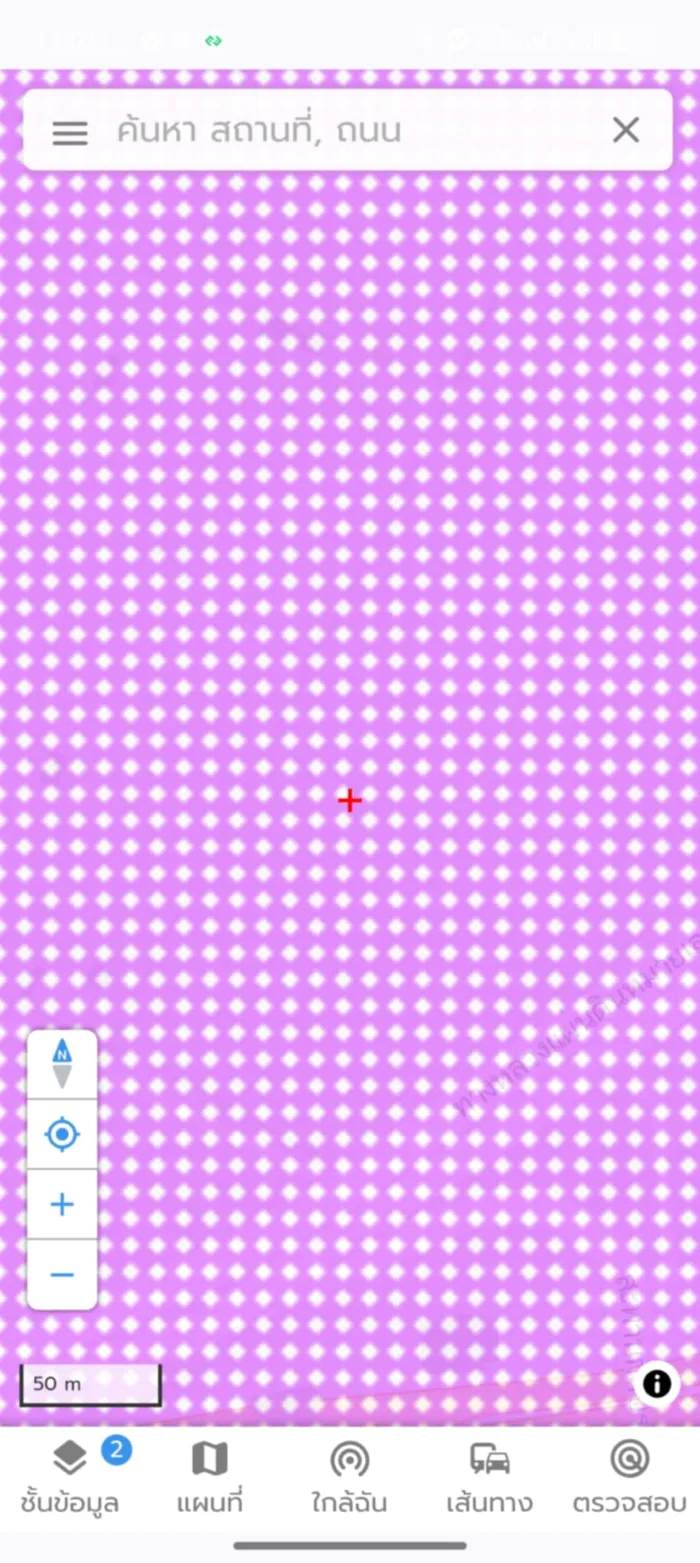The width and height of the screenshot is (700, 1563).
Task: Open the ชั้นข้อมูล layers tab
Action: (x=70, y=1478)
